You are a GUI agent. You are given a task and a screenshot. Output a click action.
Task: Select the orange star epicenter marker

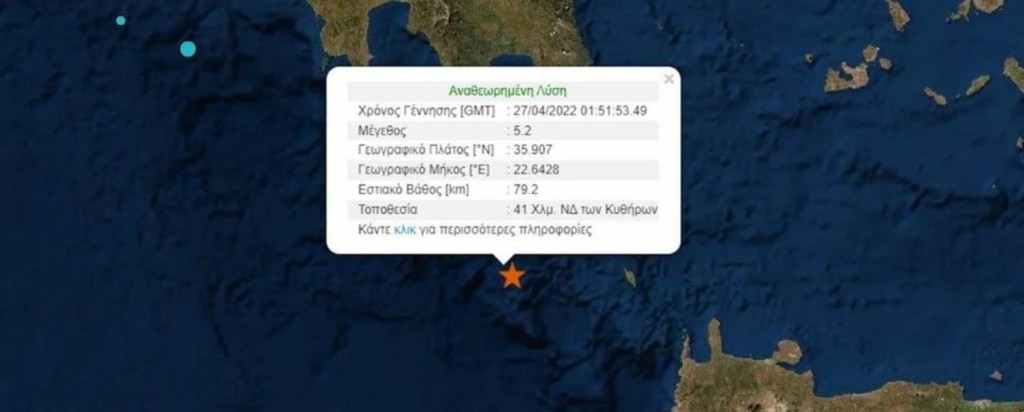pos(512,276)
